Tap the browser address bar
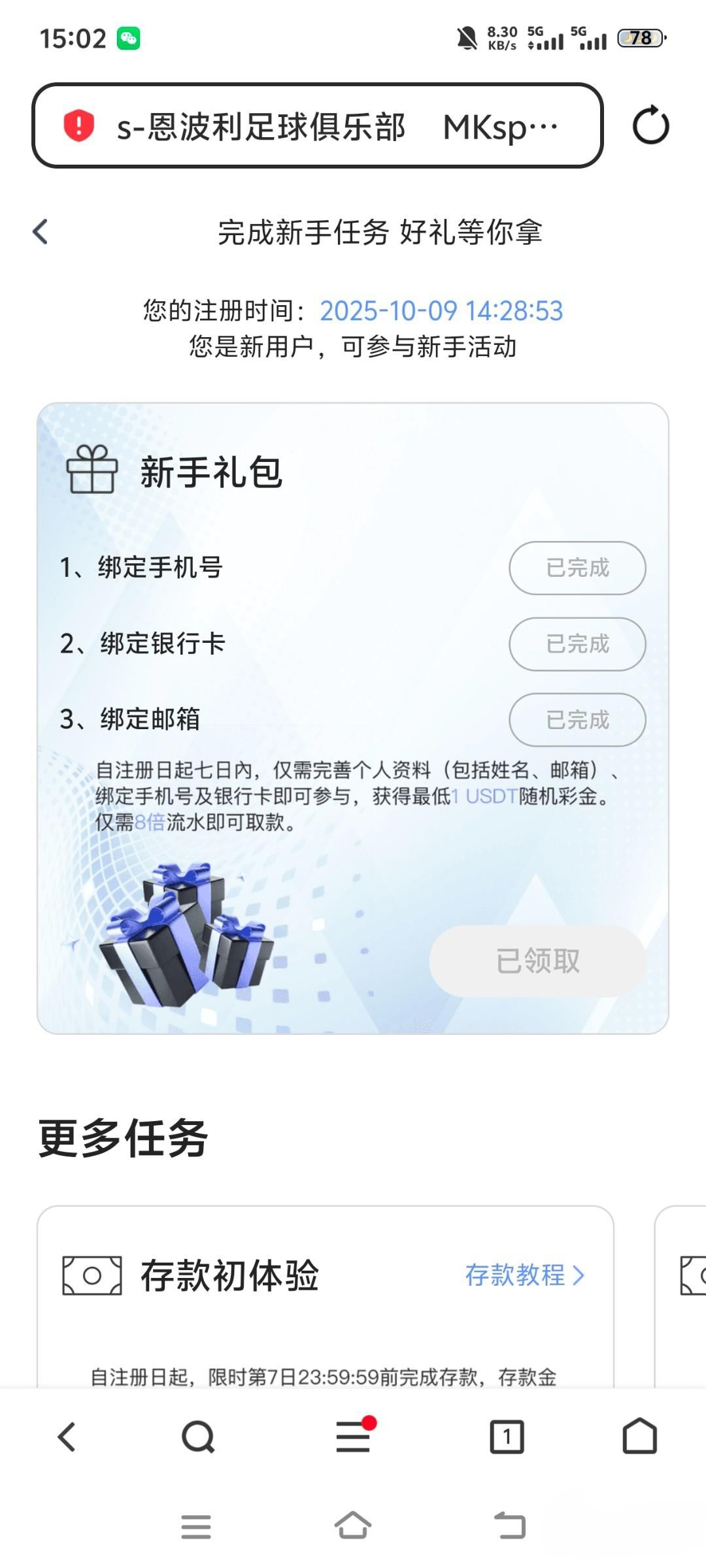Viewport: 706px width, 1568px height. point(317,125)
